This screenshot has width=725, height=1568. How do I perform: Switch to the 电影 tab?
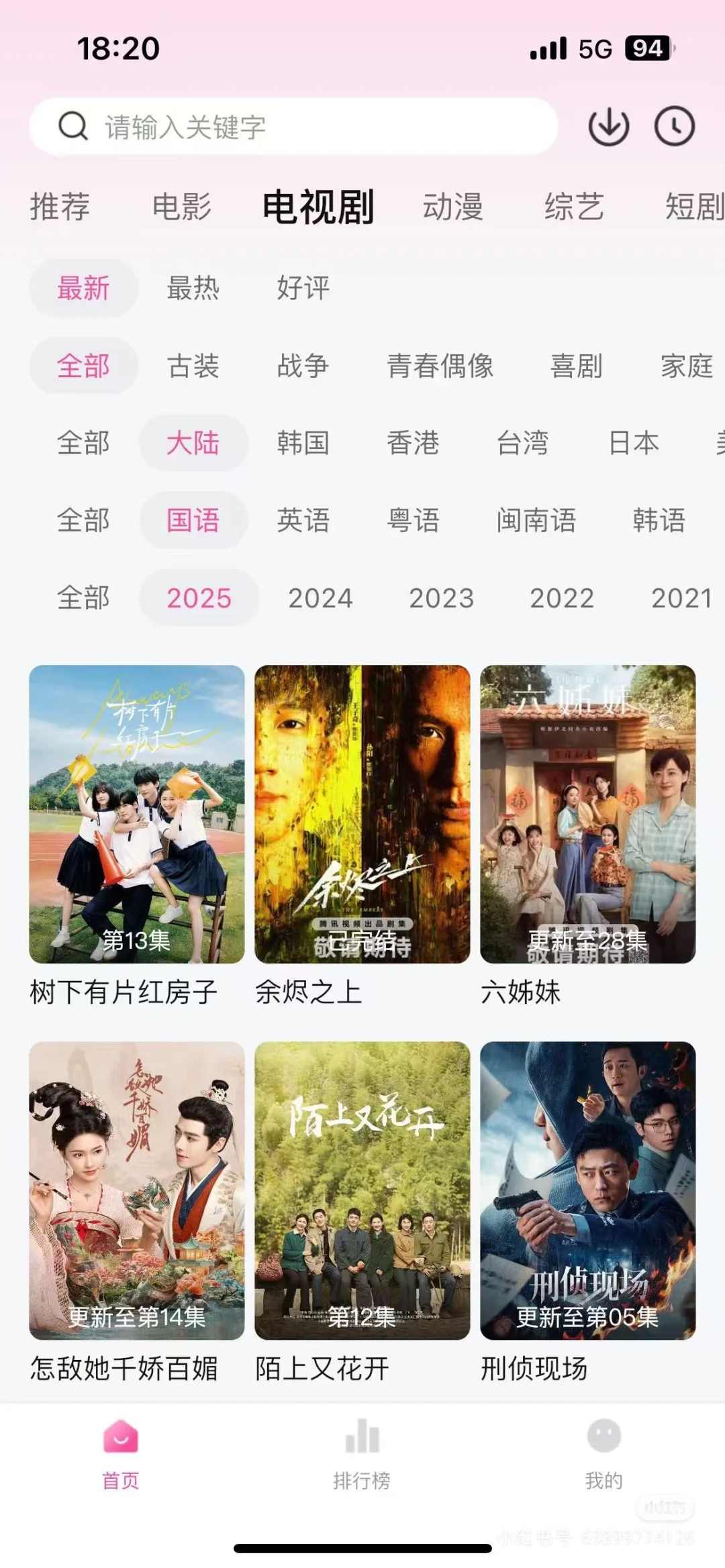182,206
